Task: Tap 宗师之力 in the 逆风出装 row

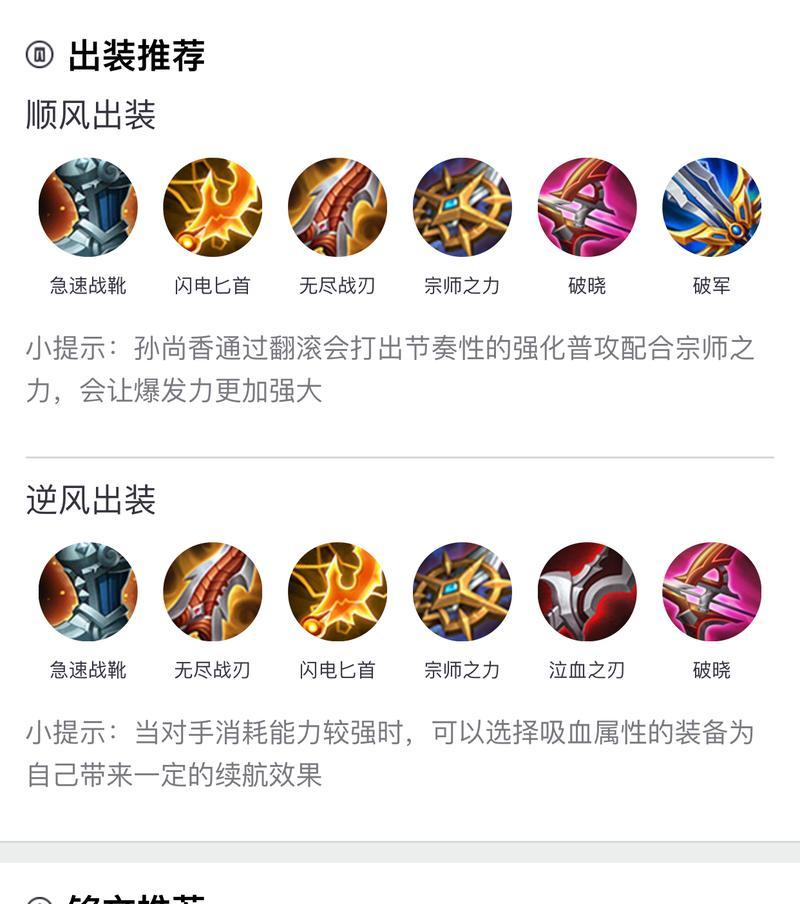Action: click(462, 591)
